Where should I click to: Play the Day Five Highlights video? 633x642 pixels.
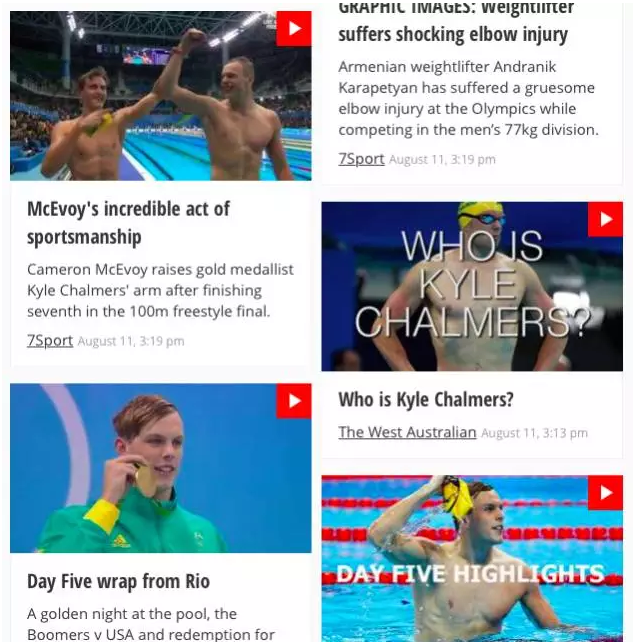[605, 493]
